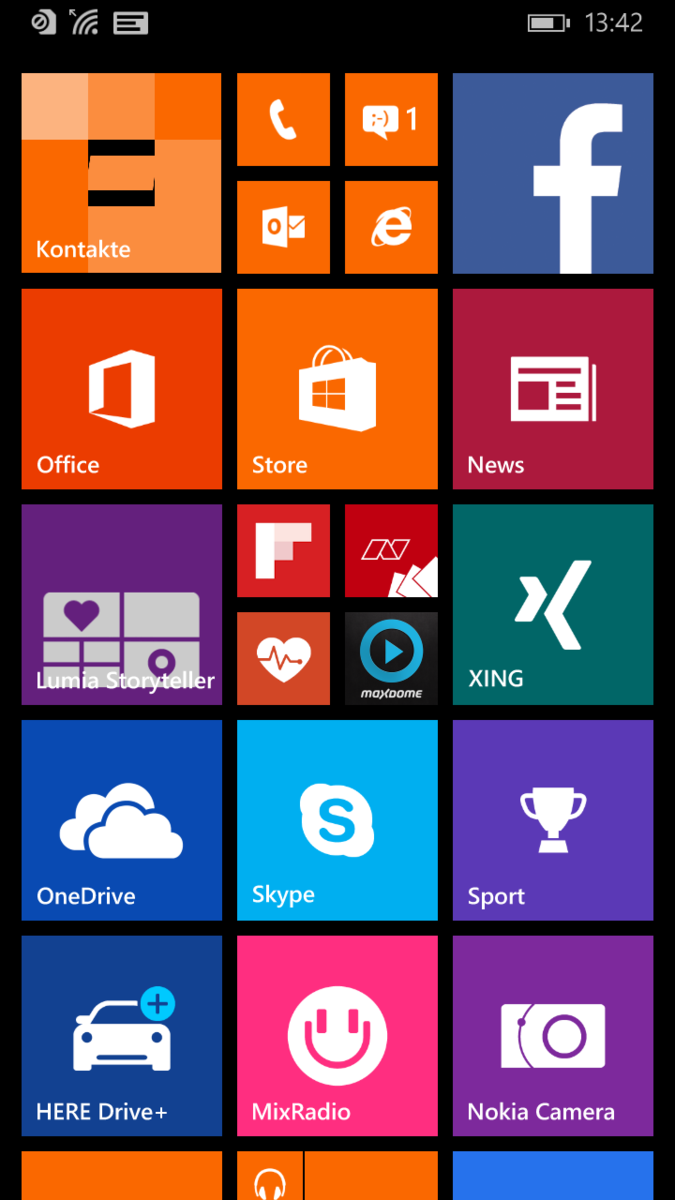Open the Flipboard tile

click(x=283, y=550)
